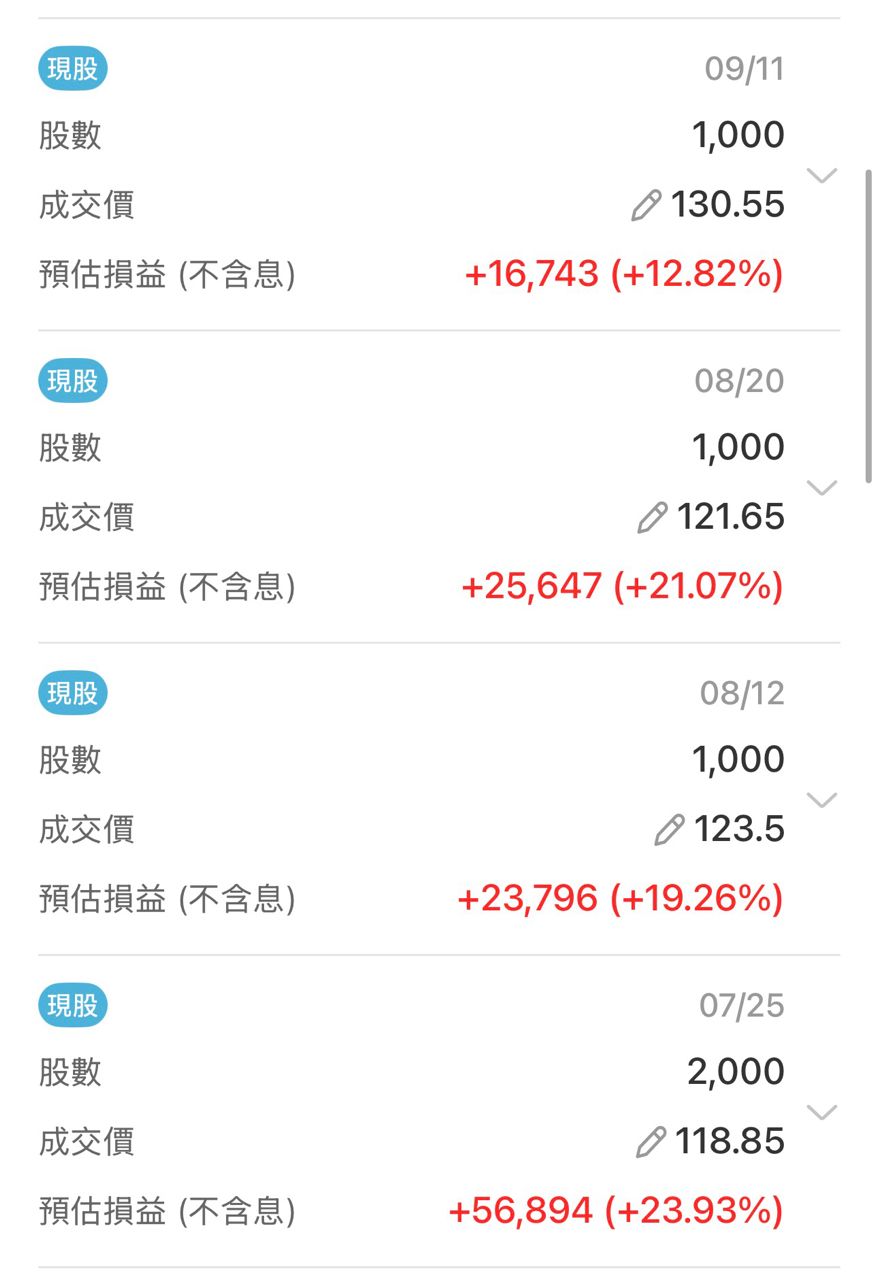Edit the 123.5 trade price
The image size is (878, 1280).
pos(669,830)
